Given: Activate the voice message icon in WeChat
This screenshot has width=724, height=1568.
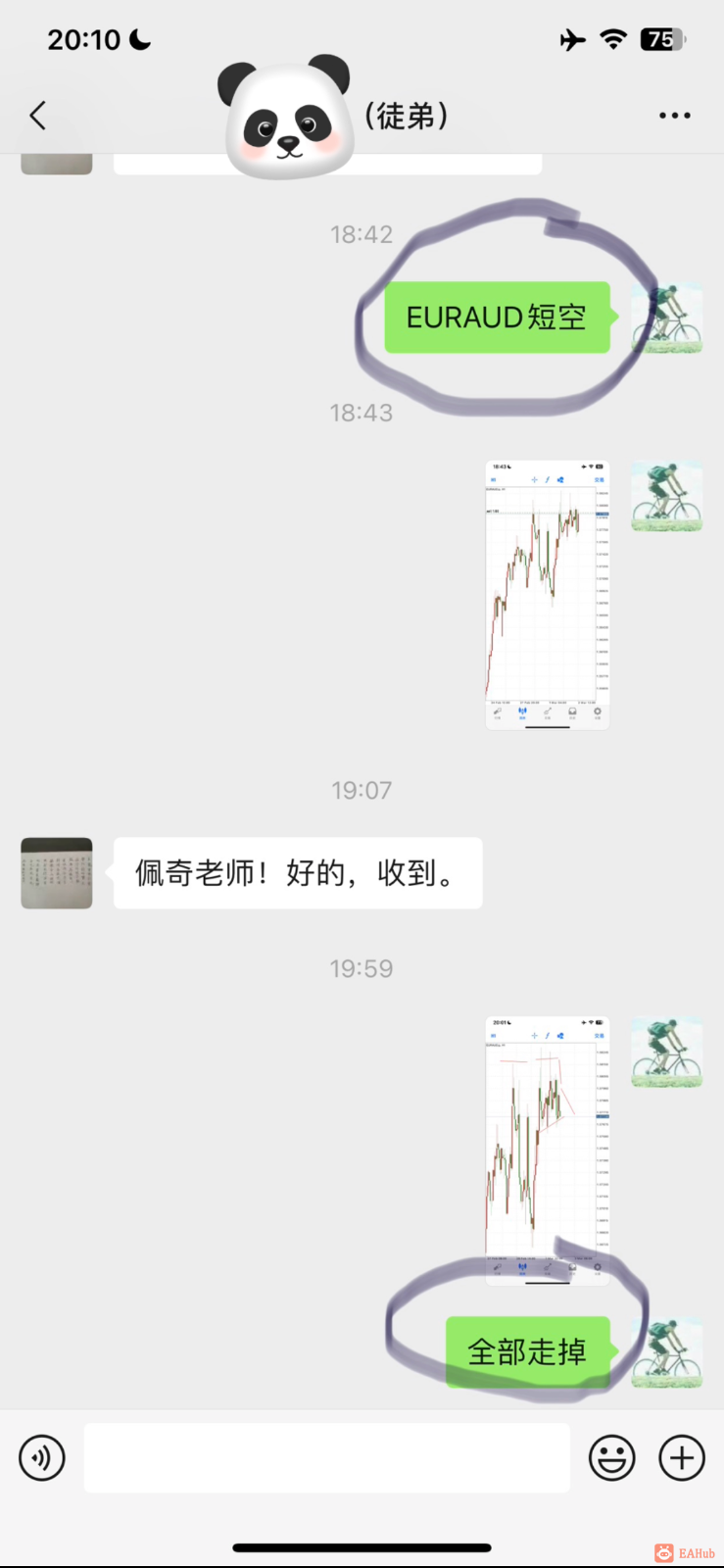Looking at the screenshot, I should (41, 1457).
